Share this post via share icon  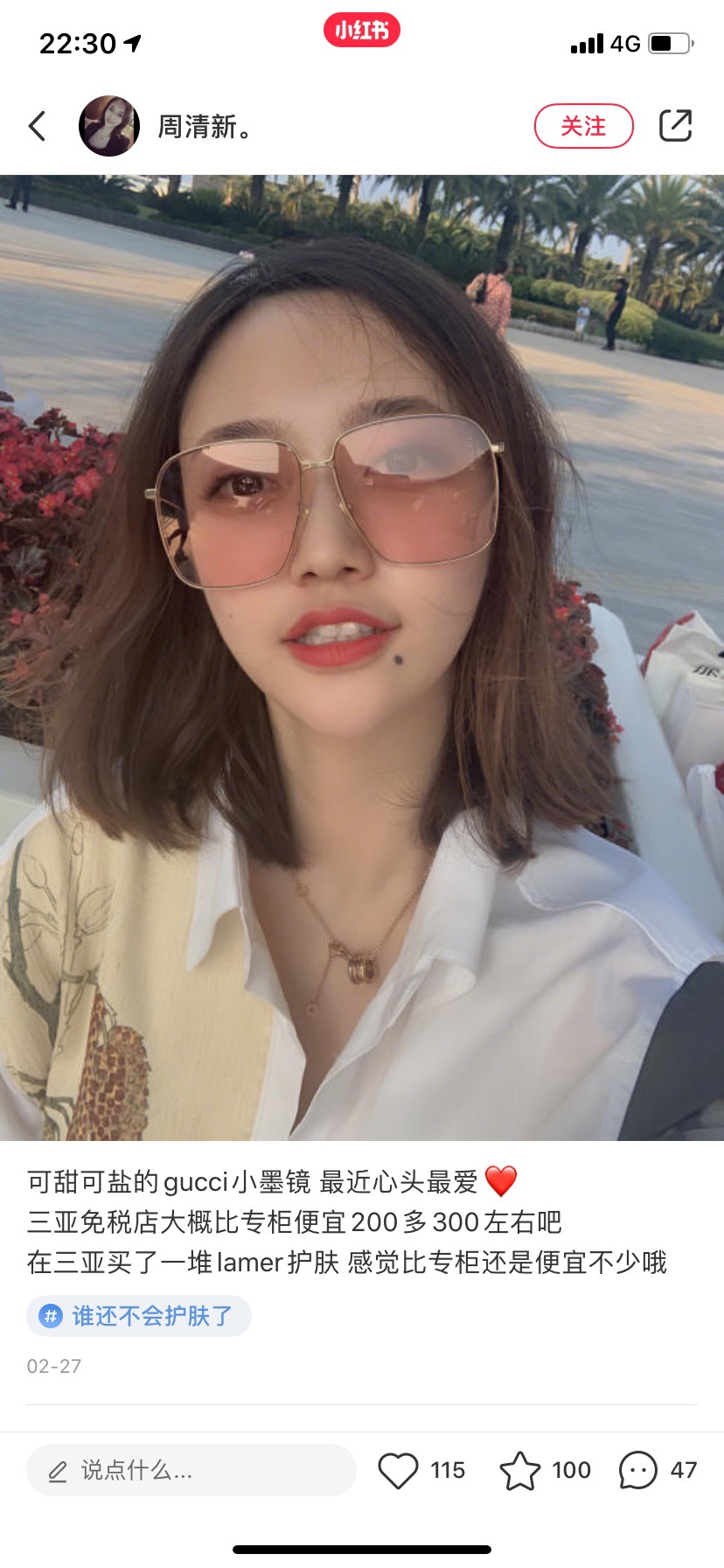[x=675, y=126]
